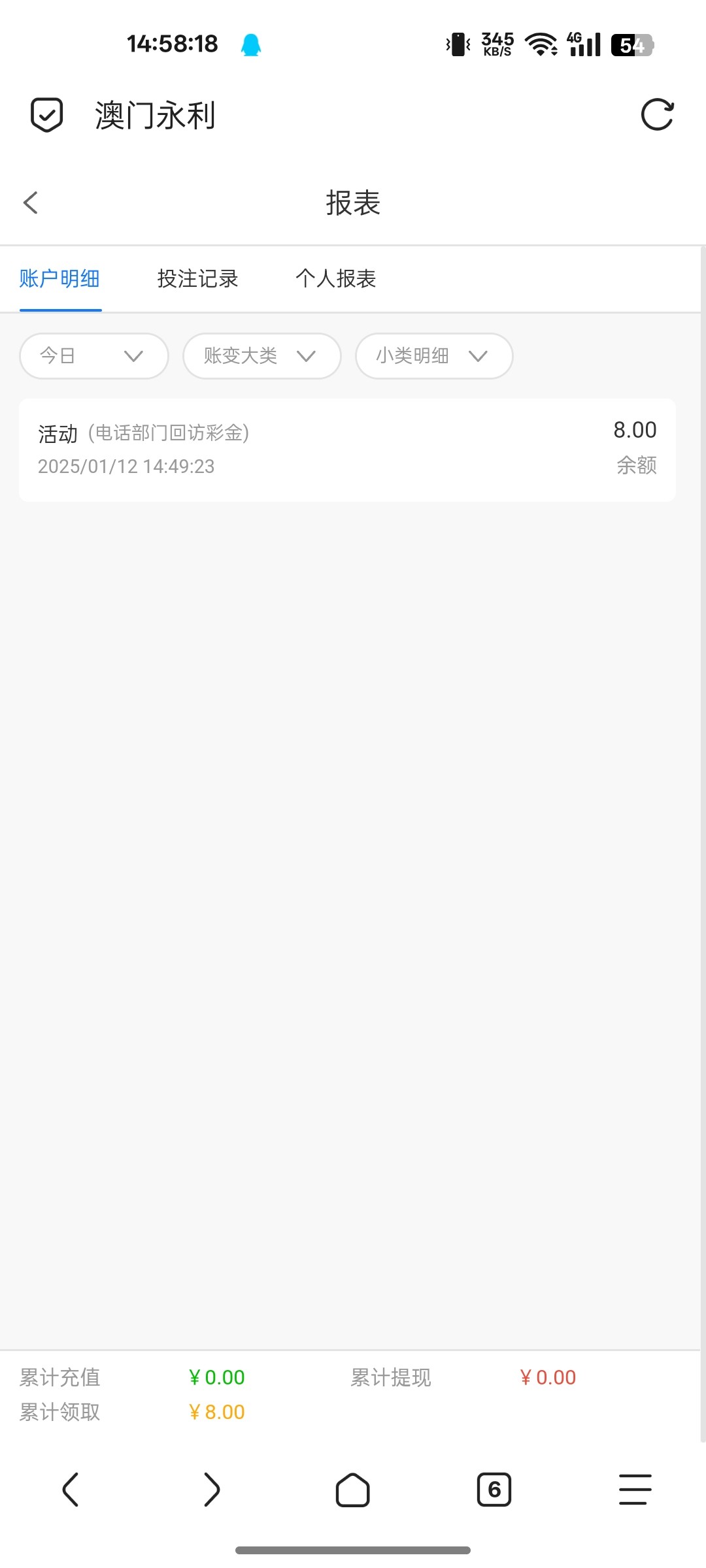This screenshot has width=706, height=1568.
Task: Go back from the 报表 page
Action: click(x=31, y=203)
